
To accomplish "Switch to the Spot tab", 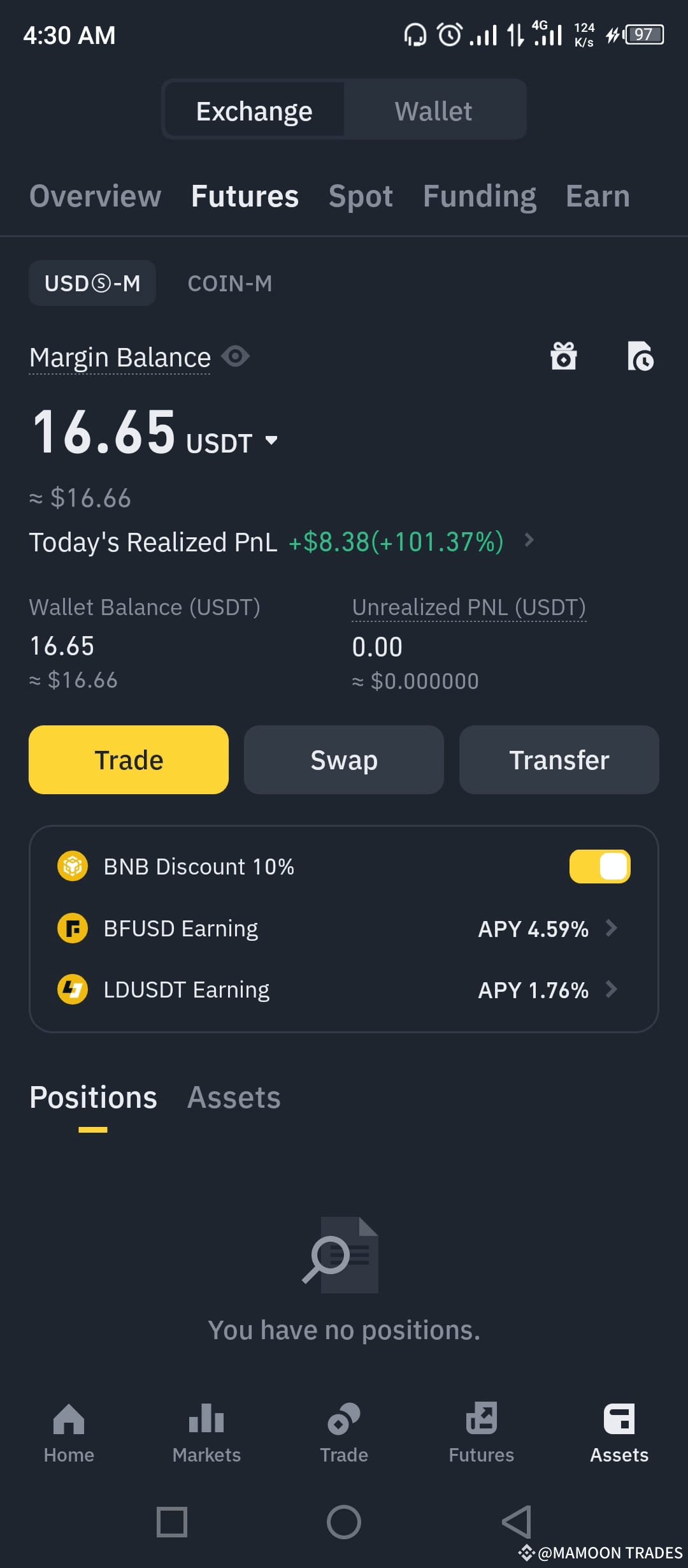I will point(361,196).
